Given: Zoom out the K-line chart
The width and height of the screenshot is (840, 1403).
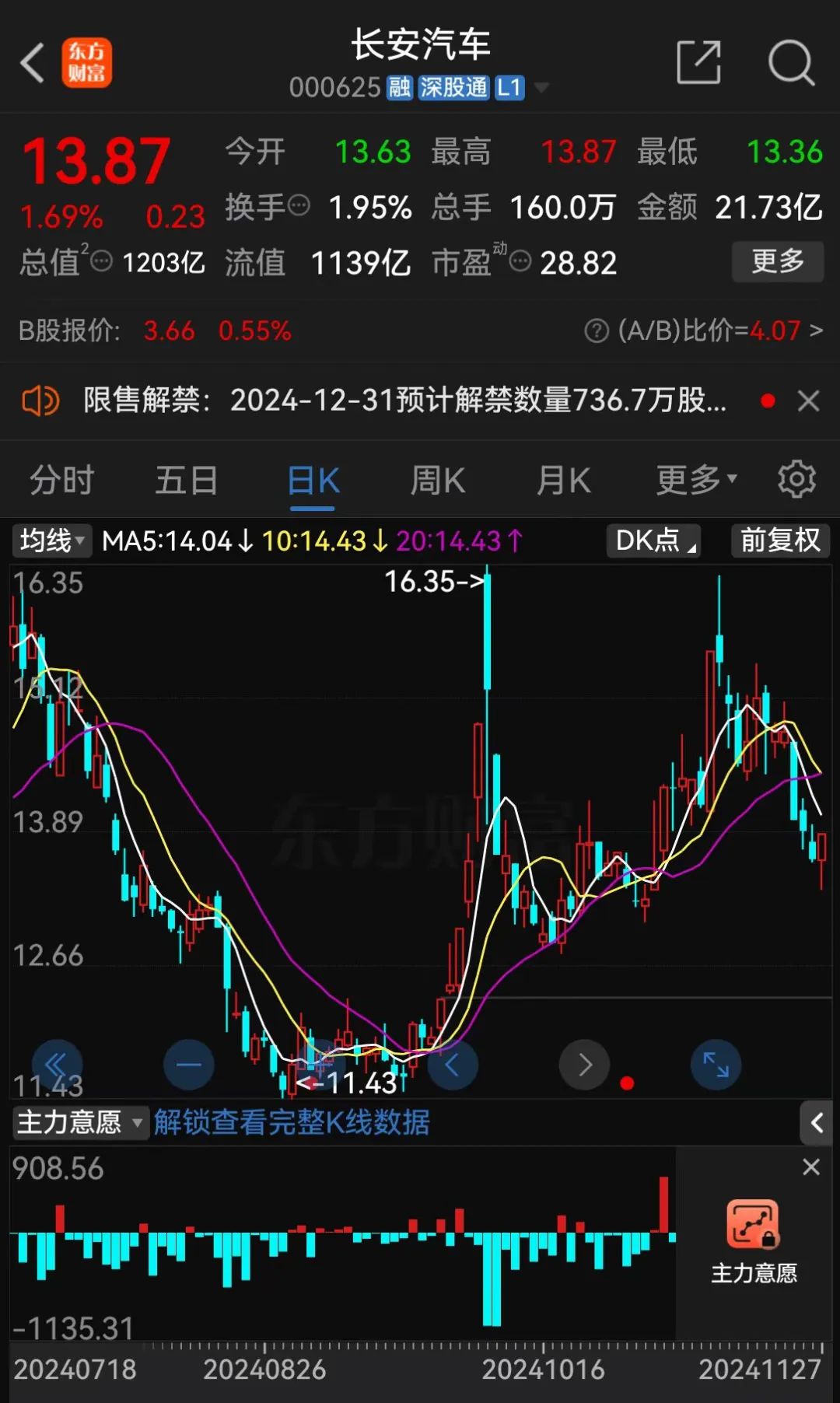Looking at the screenshot, I should click(189, 1064).
